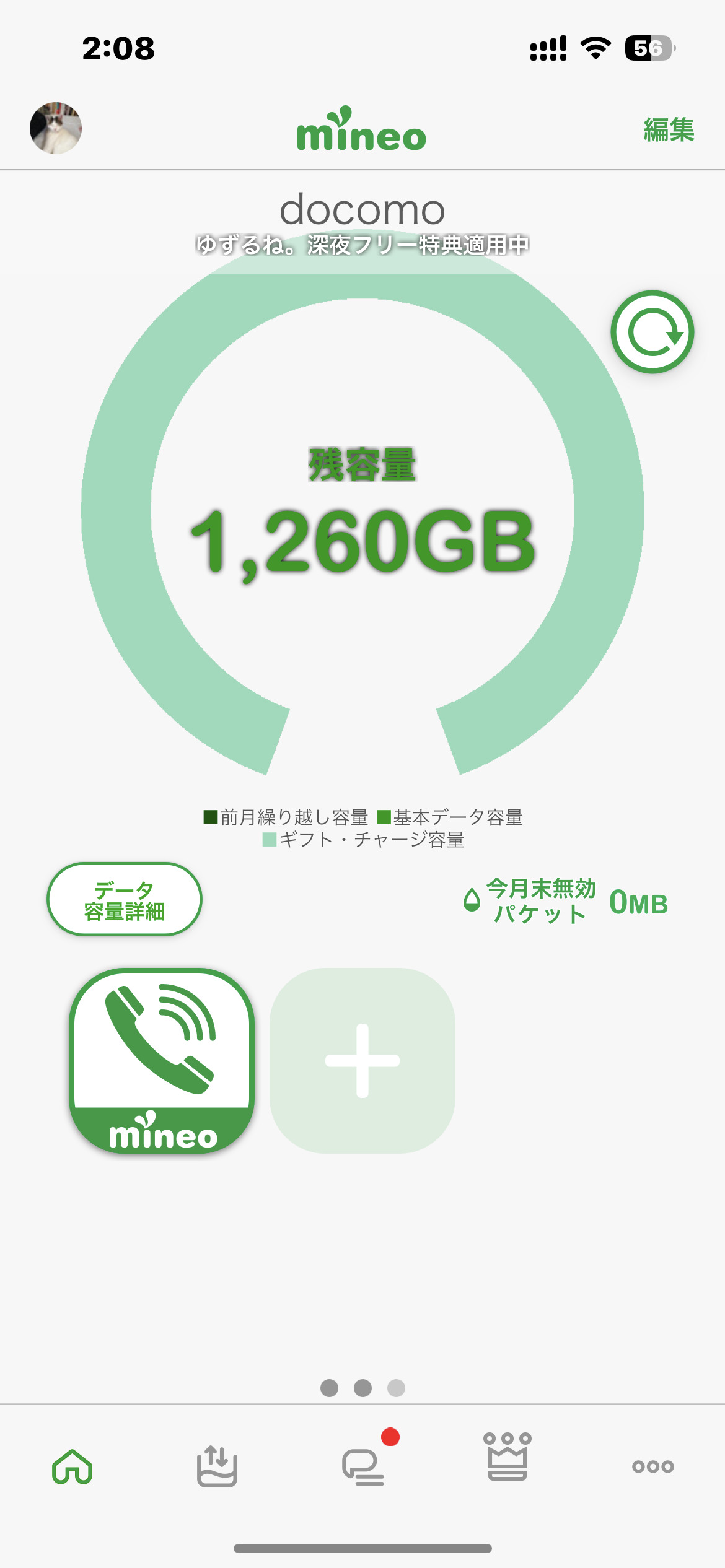Open データ容量詳細 data details

point(125,899)
